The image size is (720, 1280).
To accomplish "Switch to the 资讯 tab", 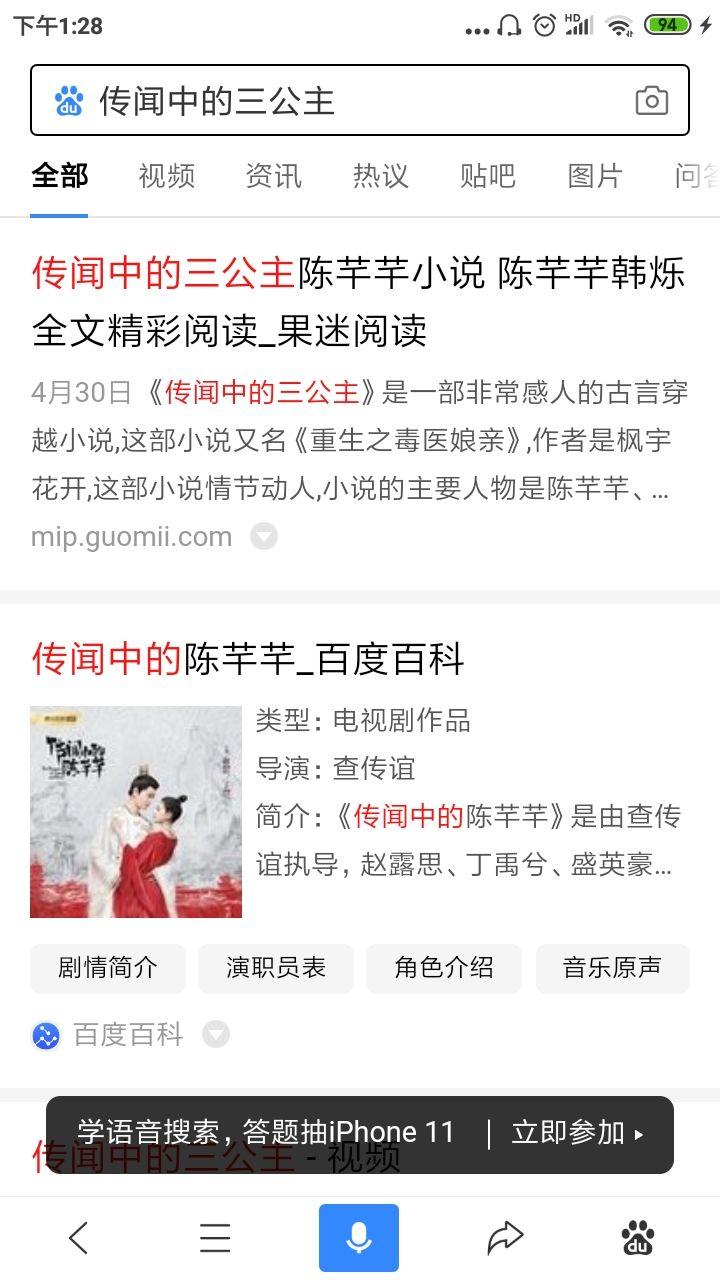I will pyautogui.click(x=273, y=176).
